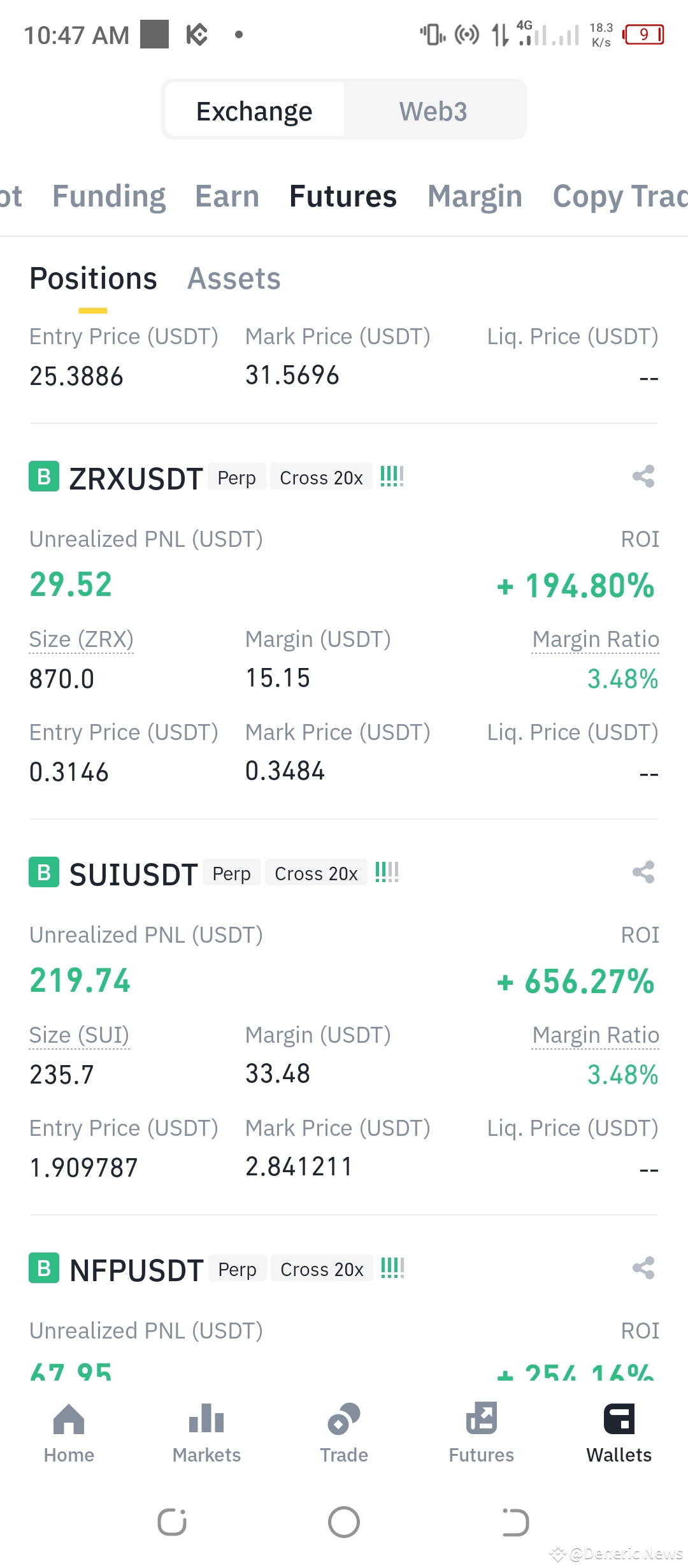Image resolution: width=688 pixels, height=1568 pixels.
Task: Open the Cross 20x leverage selector for ZRXUSDT
Action: [x=320, y=477]
